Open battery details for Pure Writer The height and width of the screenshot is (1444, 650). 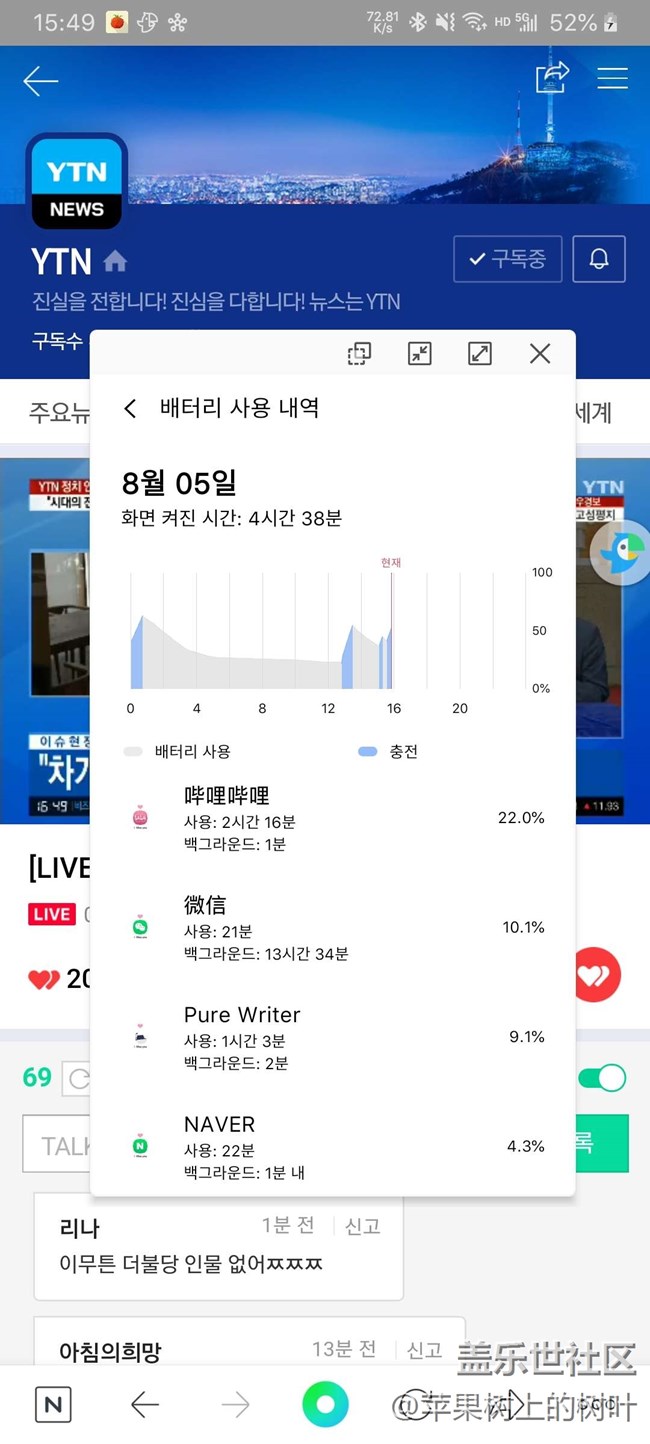(332, 1038)
